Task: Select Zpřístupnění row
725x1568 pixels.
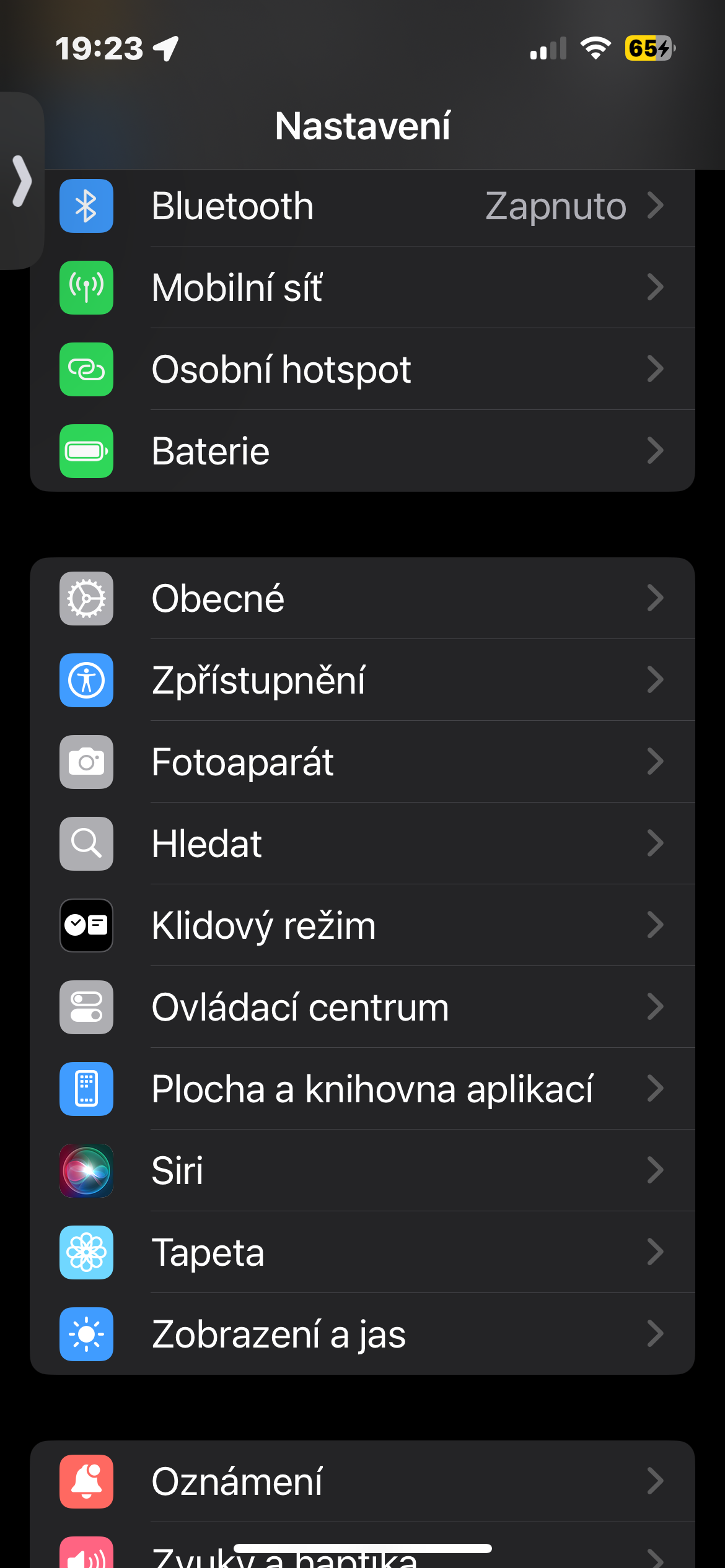Action: [x=362, y=681]
